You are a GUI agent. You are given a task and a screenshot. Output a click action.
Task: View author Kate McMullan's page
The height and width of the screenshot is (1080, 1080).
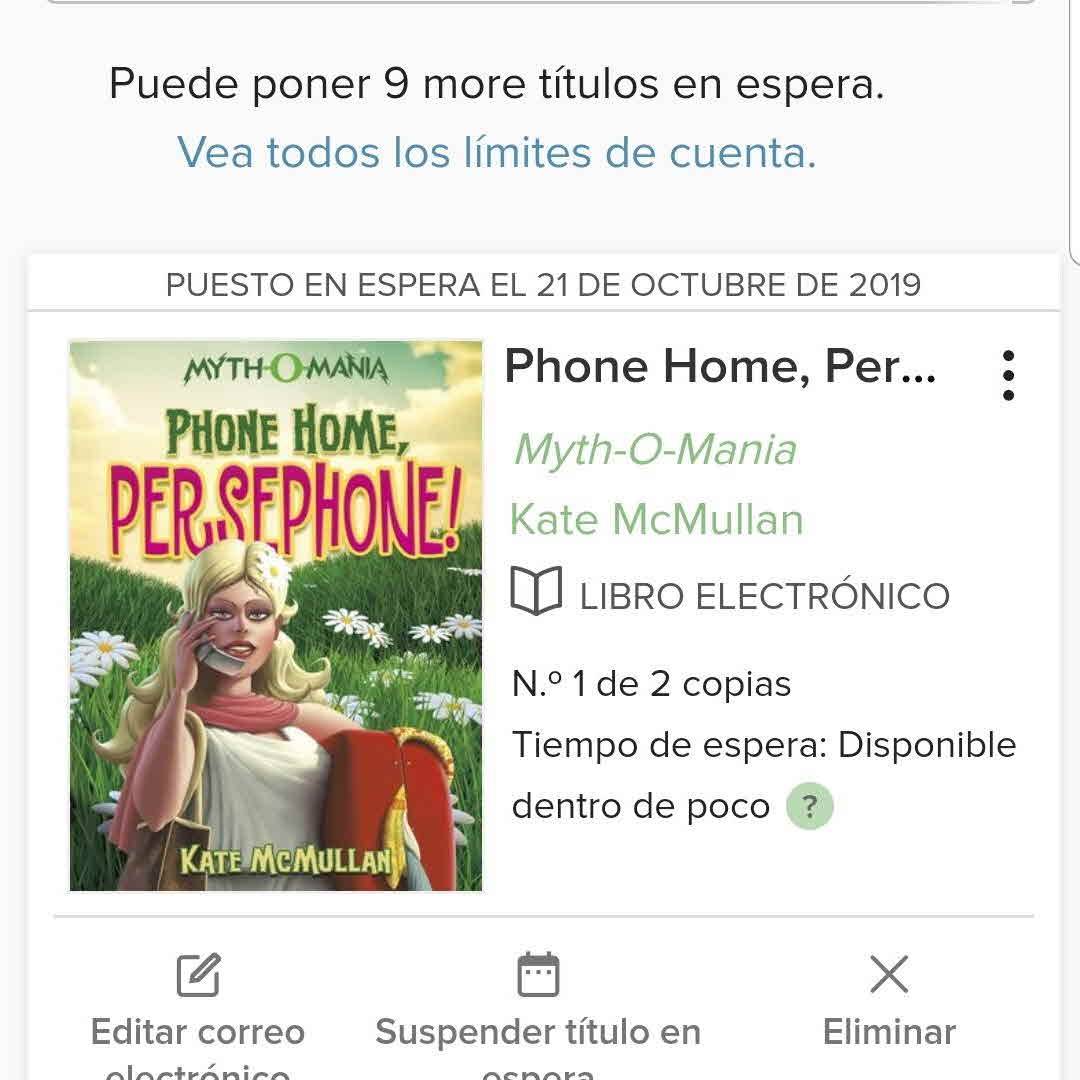656,520
